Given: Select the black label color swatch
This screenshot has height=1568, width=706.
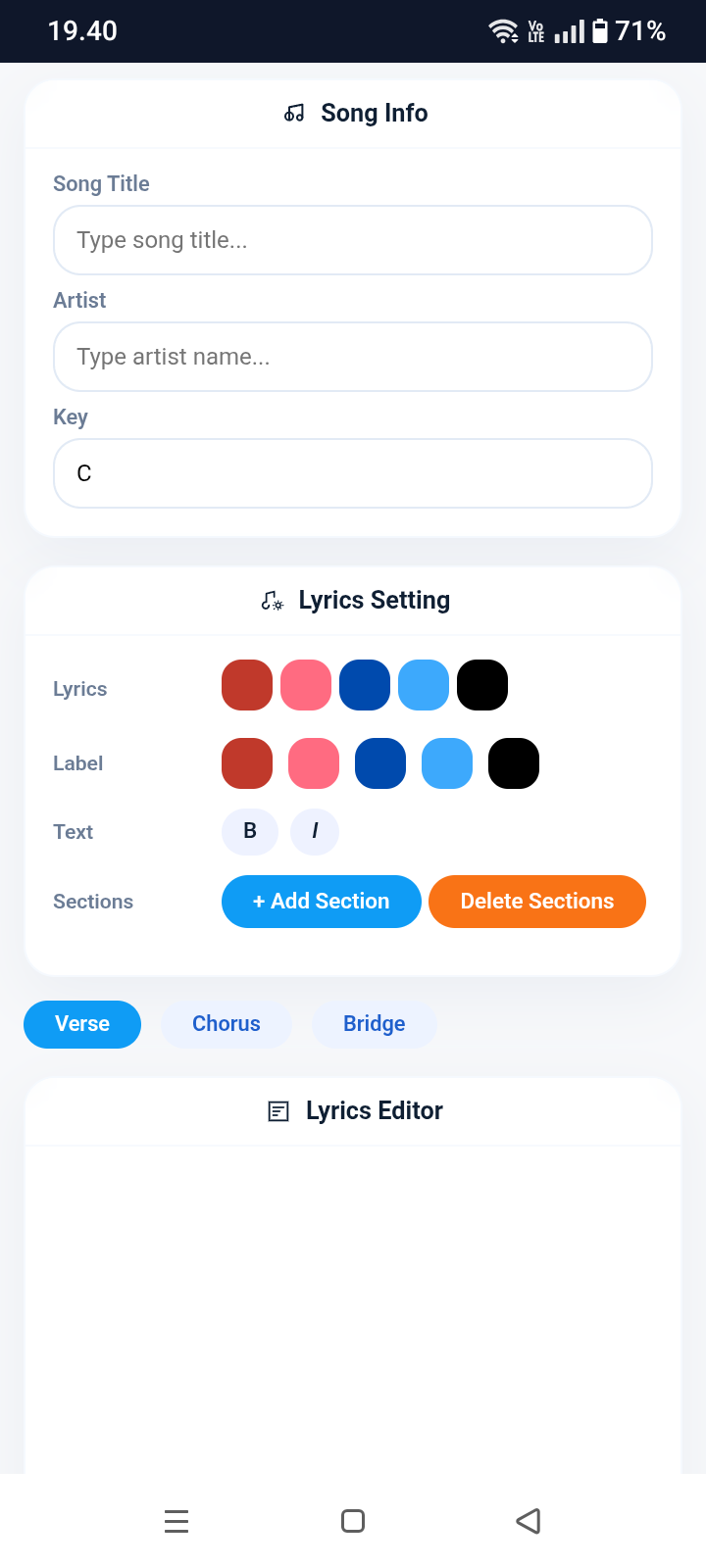Looking at the screenshot, I should click(514, 762).
